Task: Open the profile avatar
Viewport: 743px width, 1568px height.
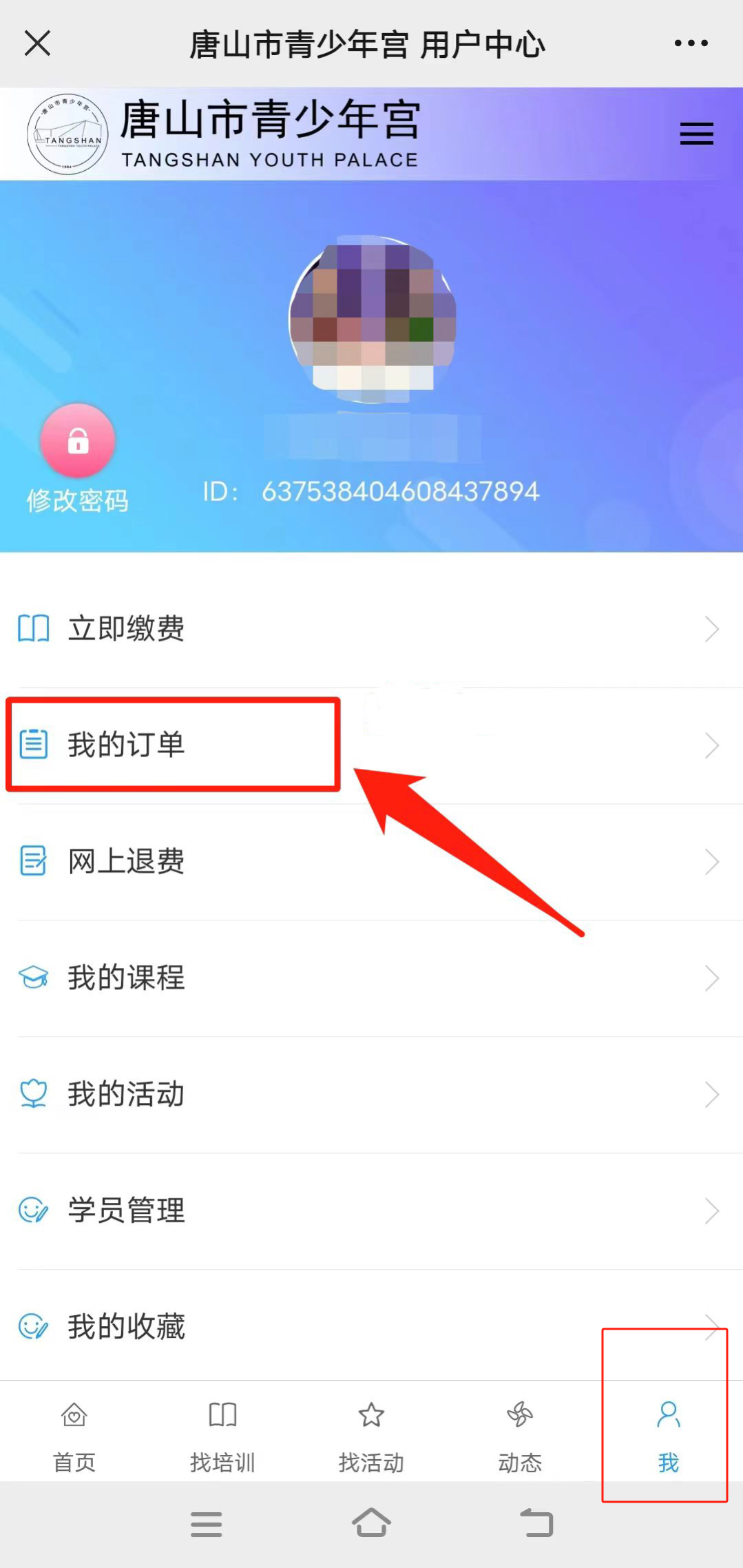Action: click(x=372, y=319)
